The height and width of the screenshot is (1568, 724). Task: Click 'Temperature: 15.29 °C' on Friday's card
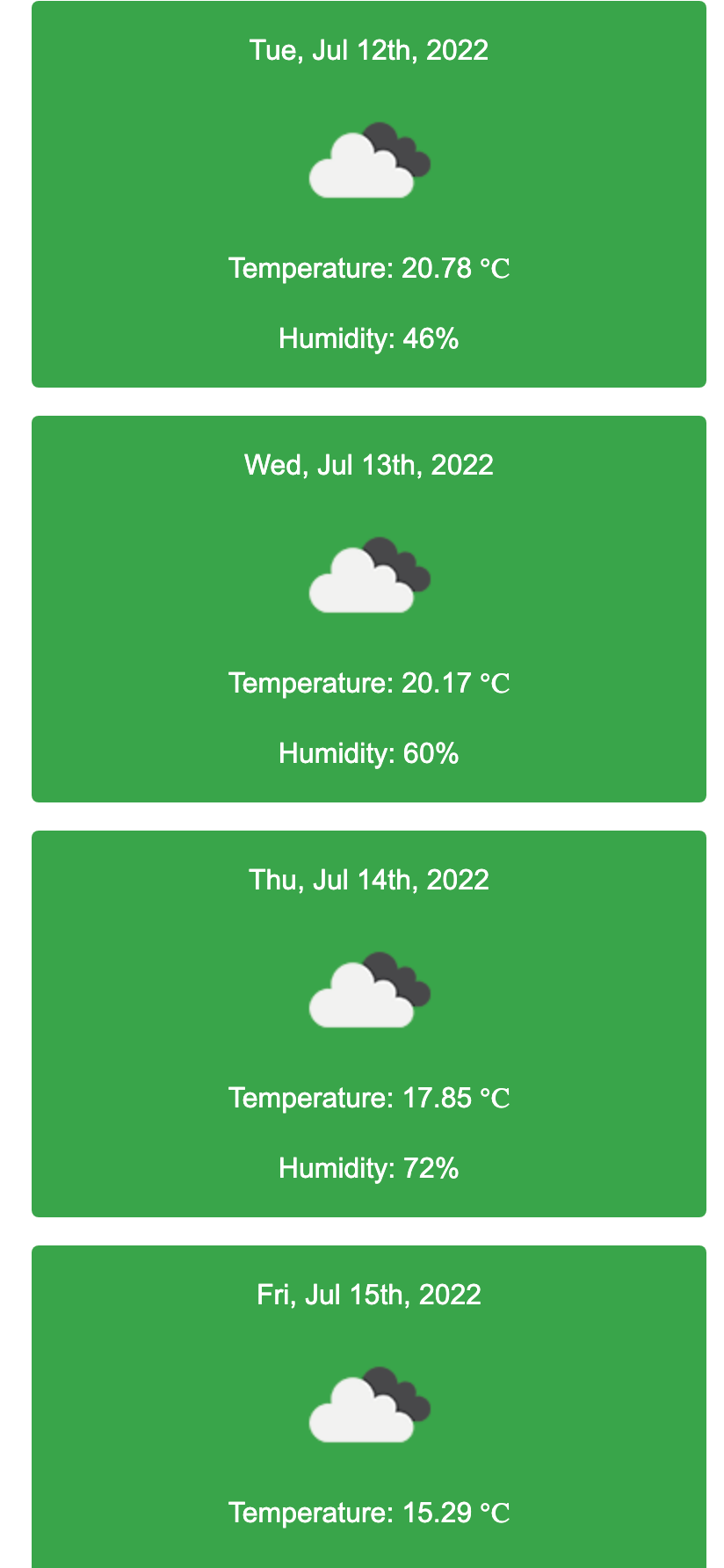(369, 1512)
